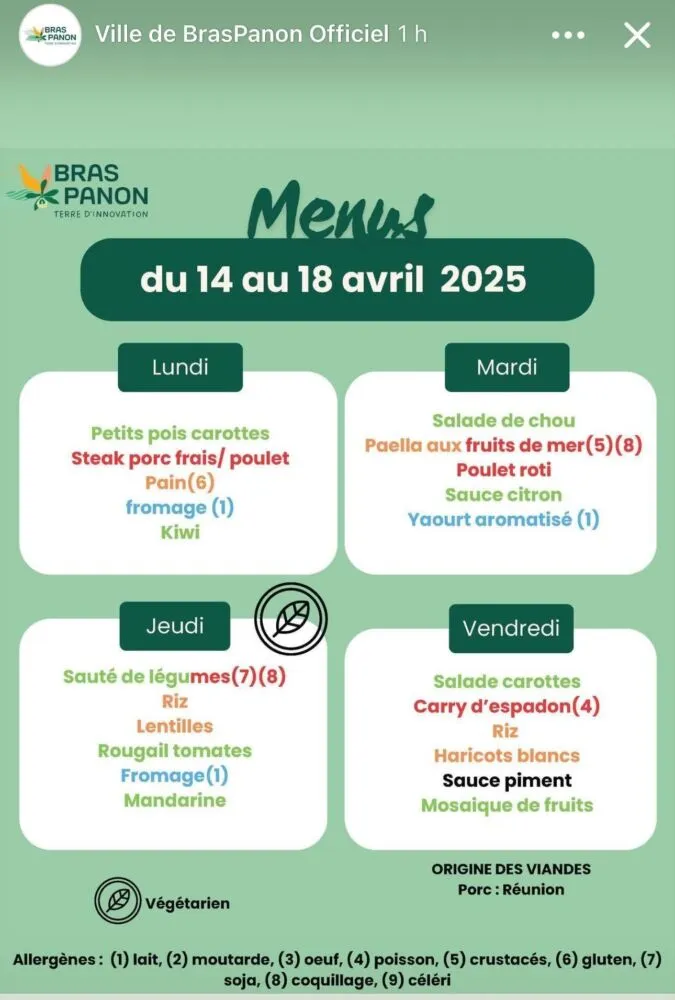Open the story options menu
675x1000 pixels.
click(x=568, y=35)
